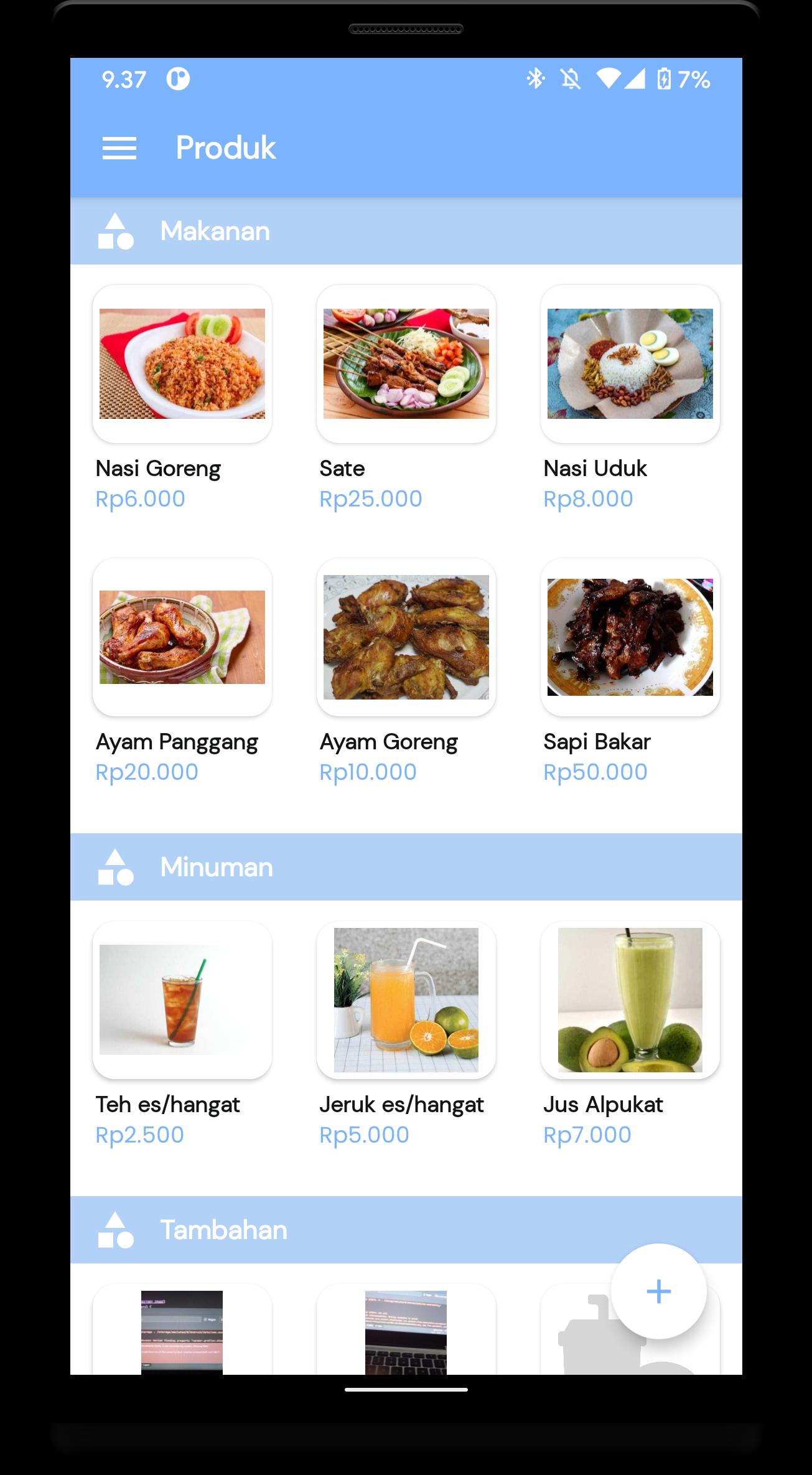Open the Teh es/hangat drink card
The image size is (812, 1475).
point(182,1000)
